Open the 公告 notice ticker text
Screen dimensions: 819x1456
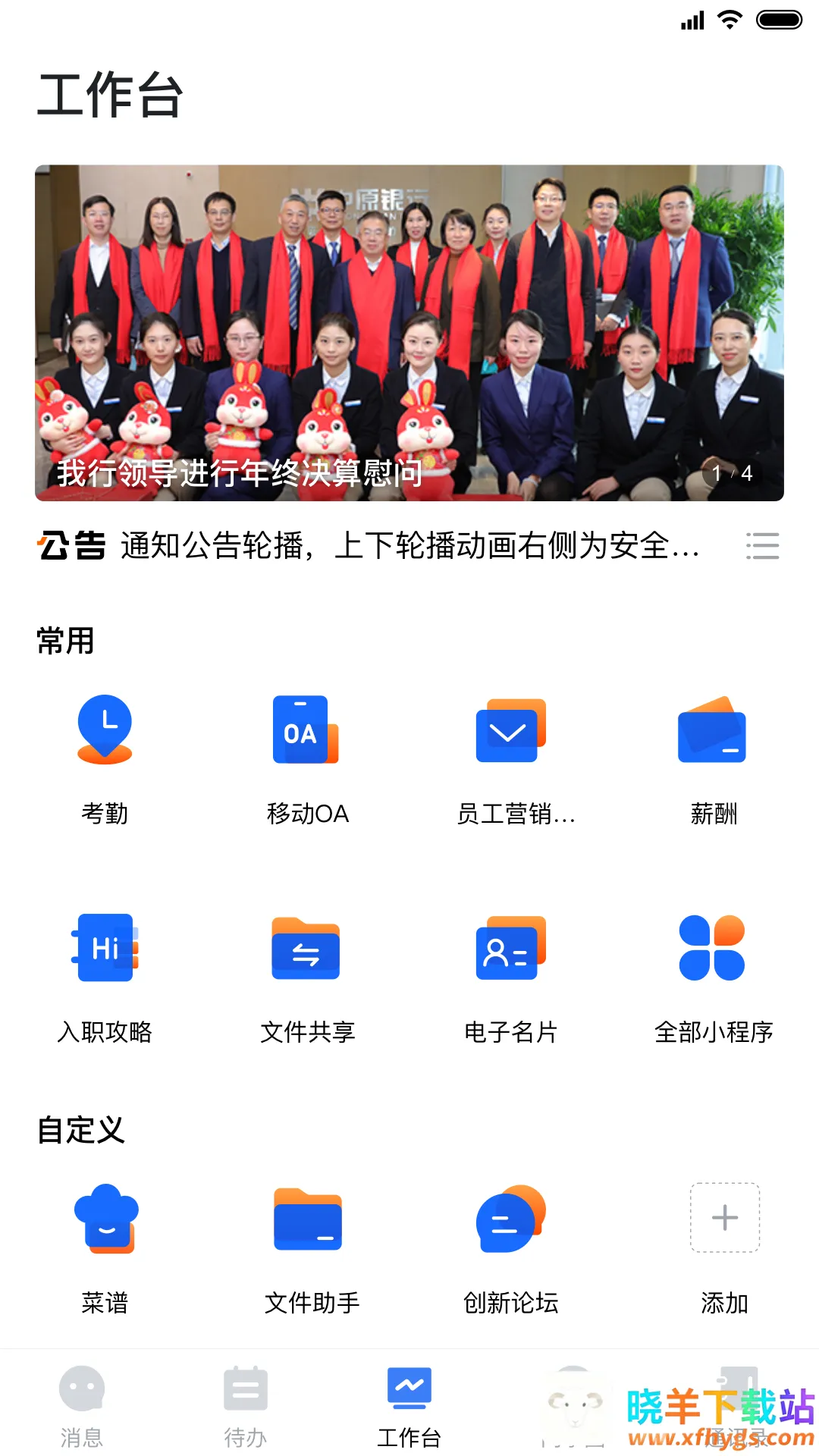[409, 546]
